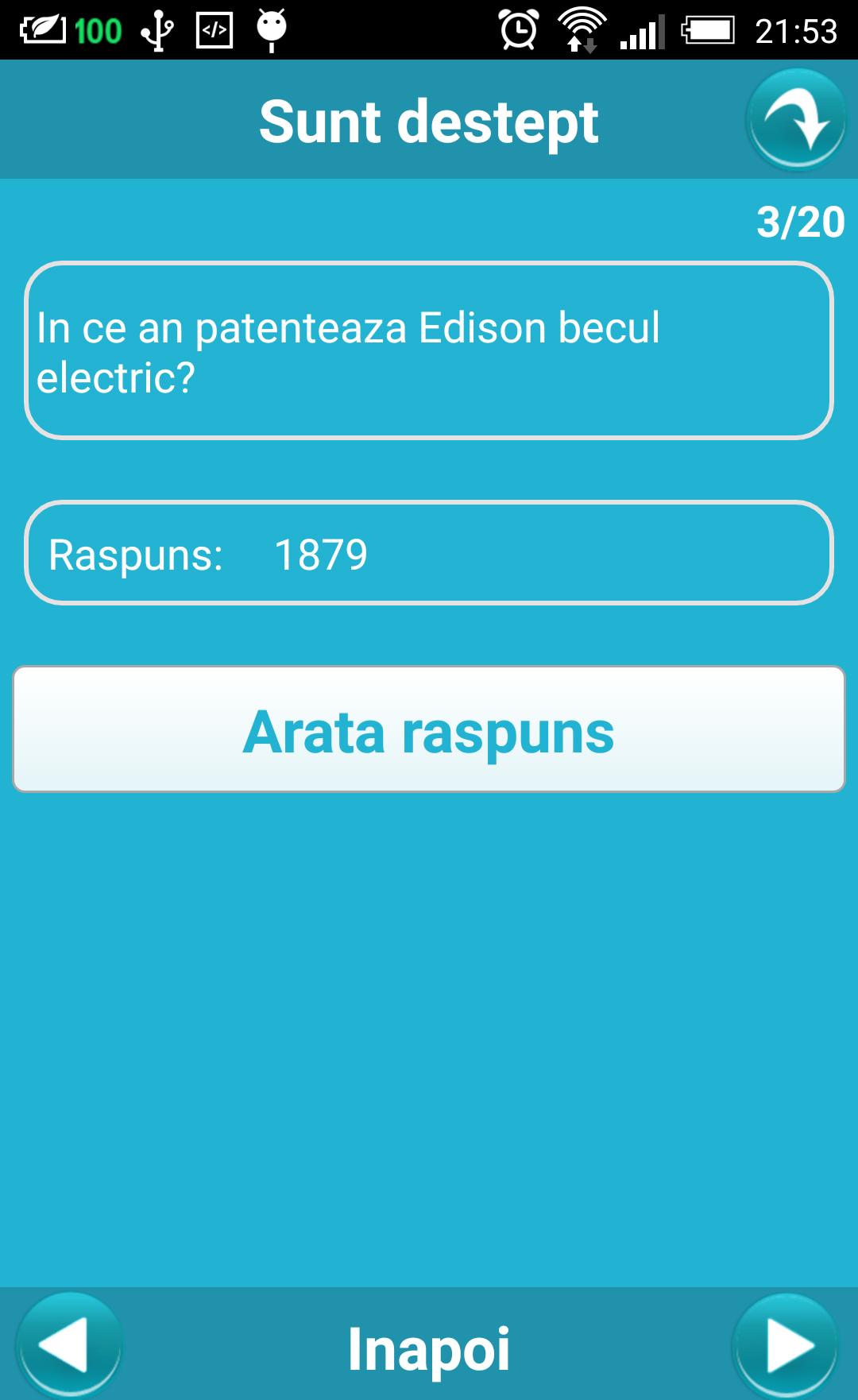Advance to the next question arrow

786,1346
